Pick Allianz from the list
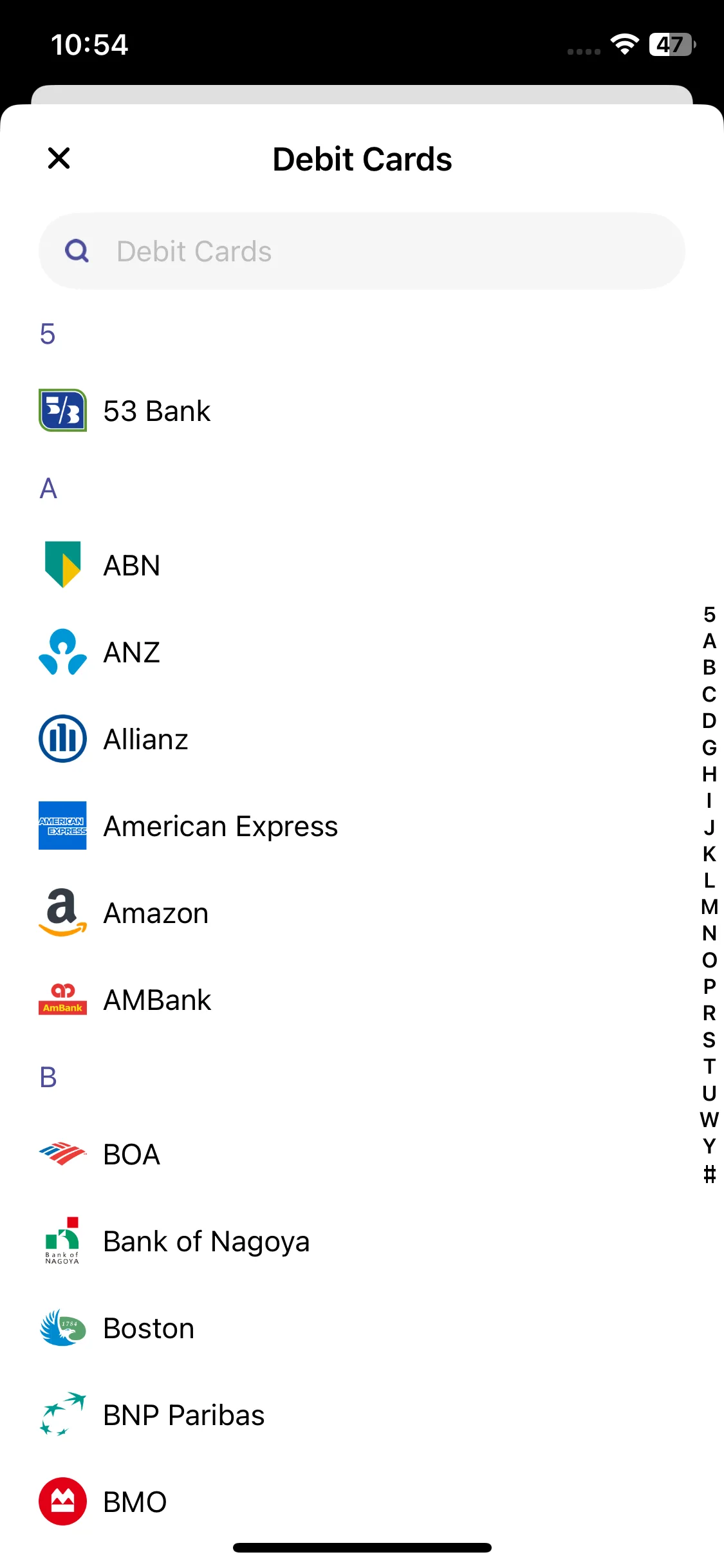 [145, 739]
